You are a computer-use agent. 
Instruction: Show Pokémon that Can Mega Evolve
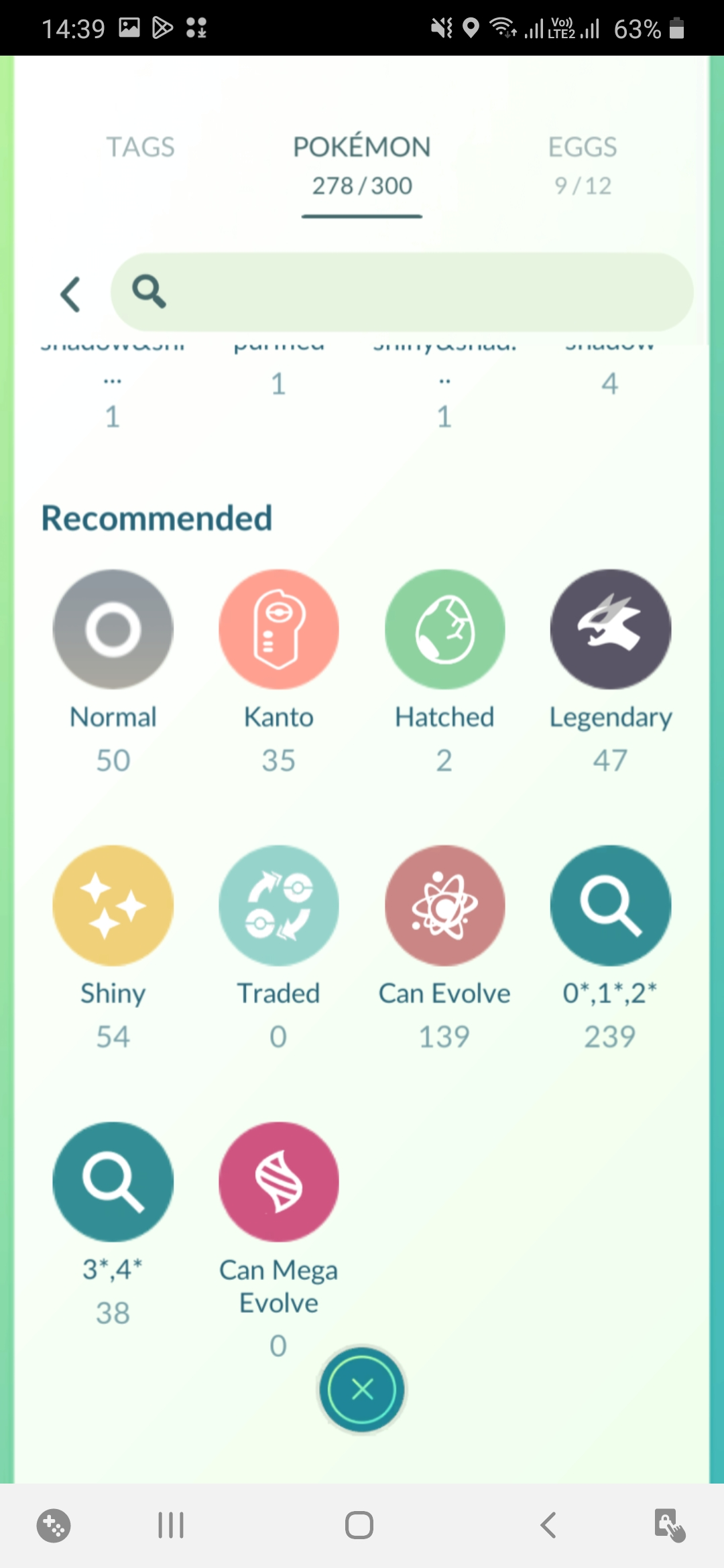click(x=279, y=1182)
